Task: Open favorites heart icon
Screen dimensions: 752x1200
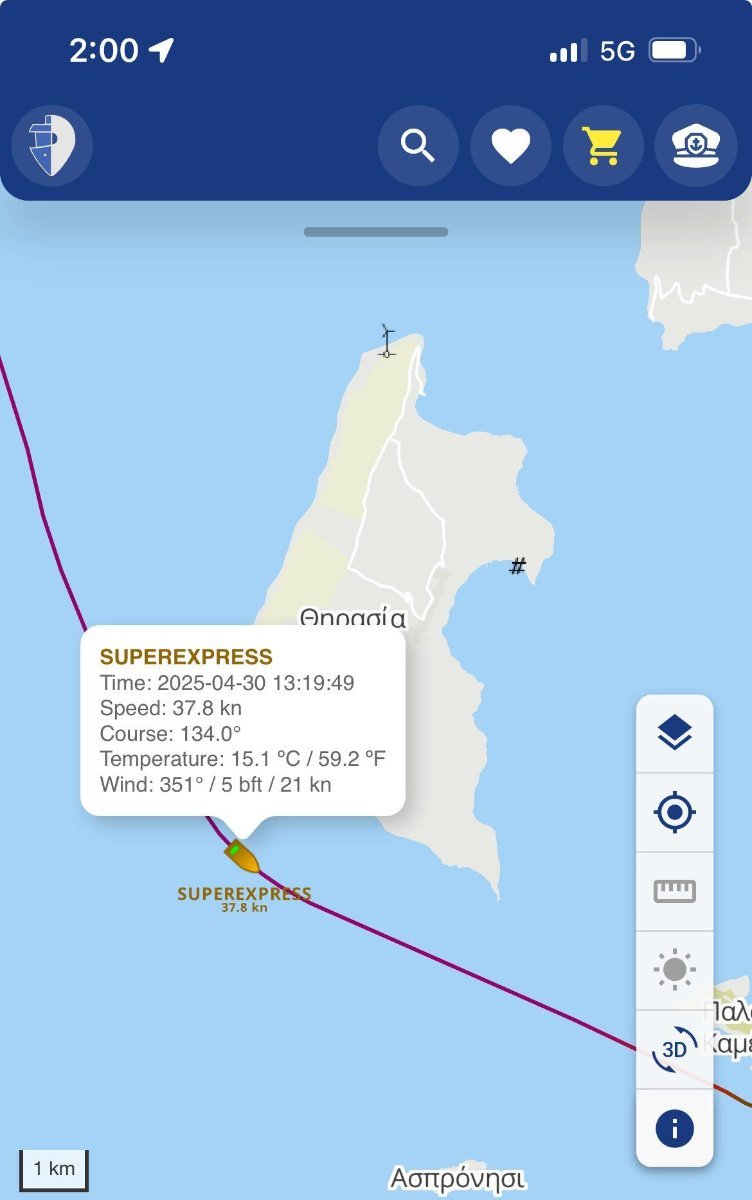Action: pos(510,146)
